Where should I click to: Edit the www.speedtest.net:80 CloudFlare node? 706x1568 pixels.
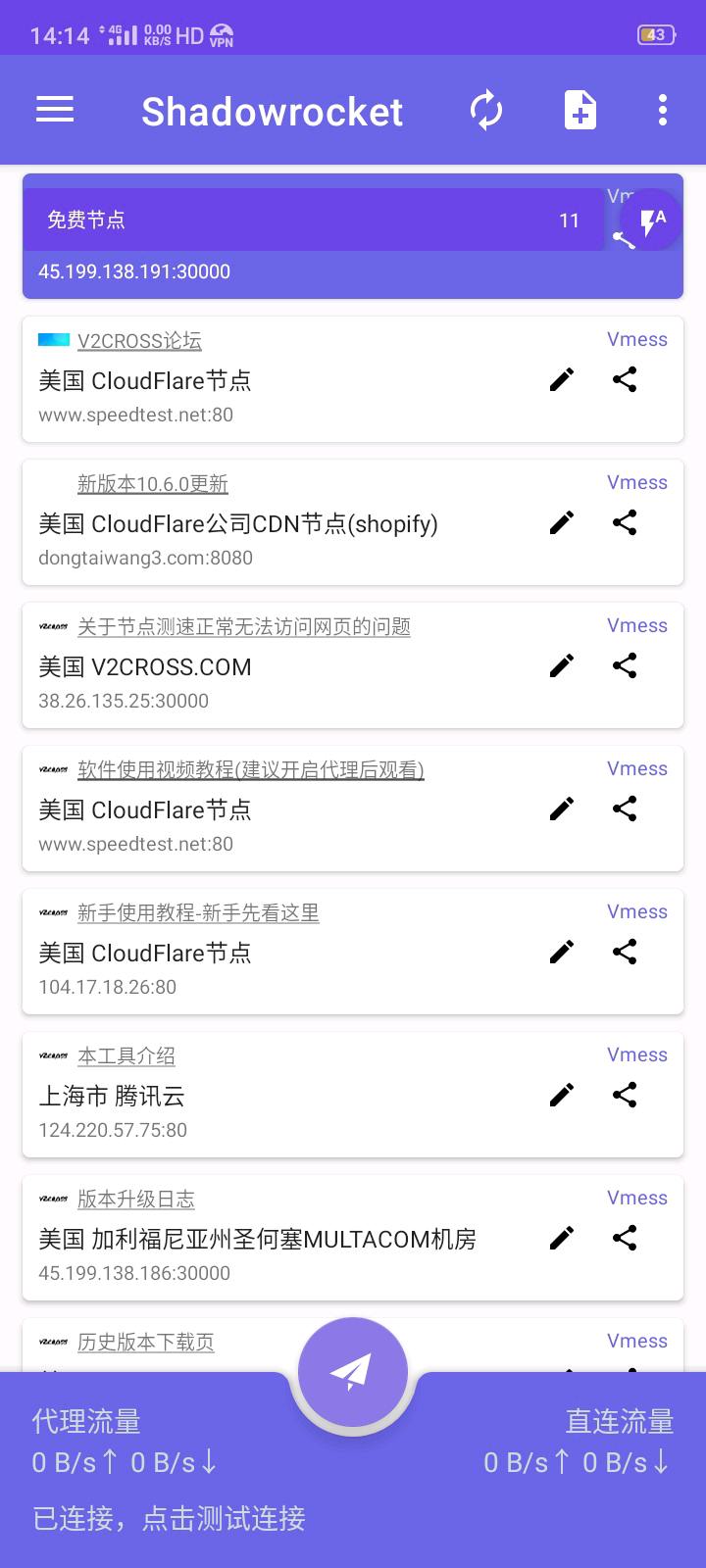point(561,379)
